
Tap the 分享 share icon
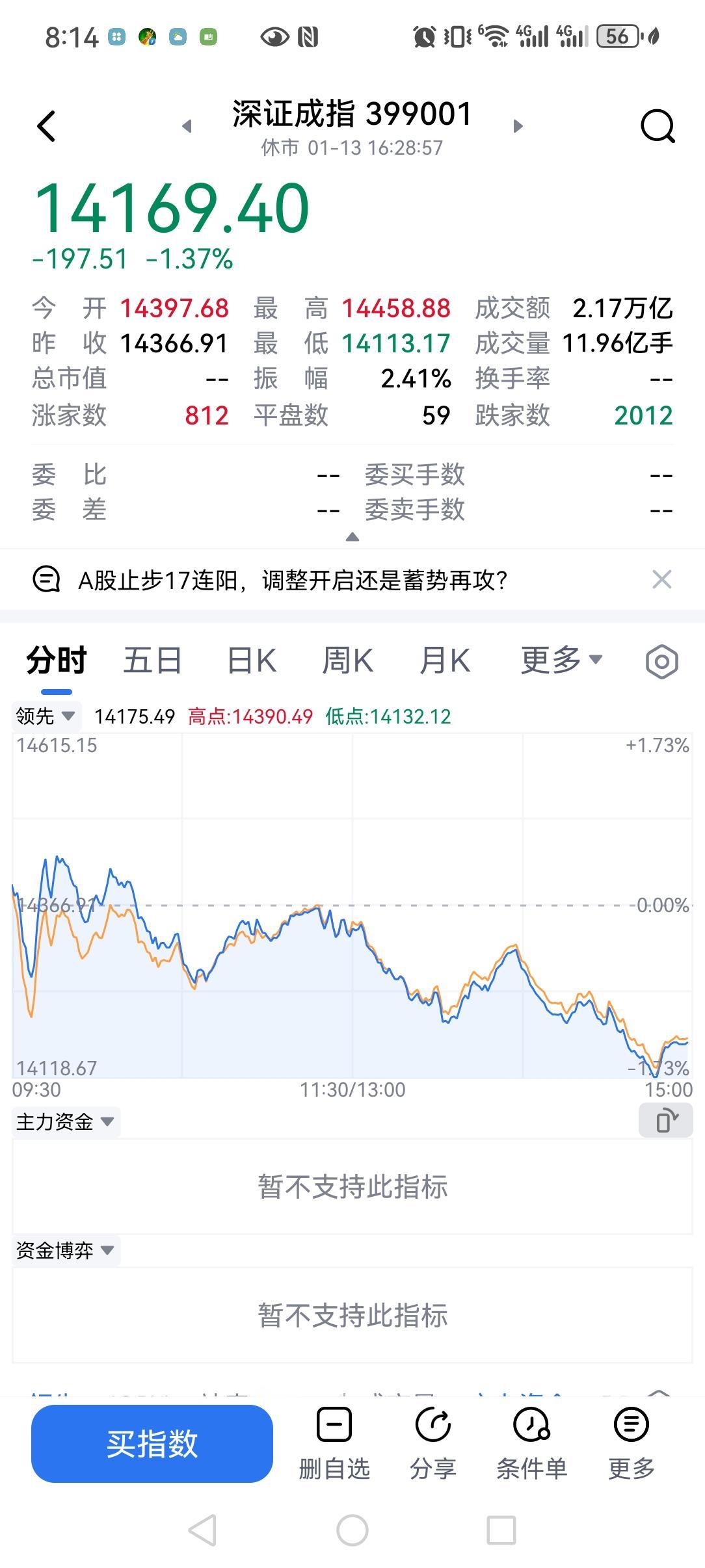(x=432, y=1440)
